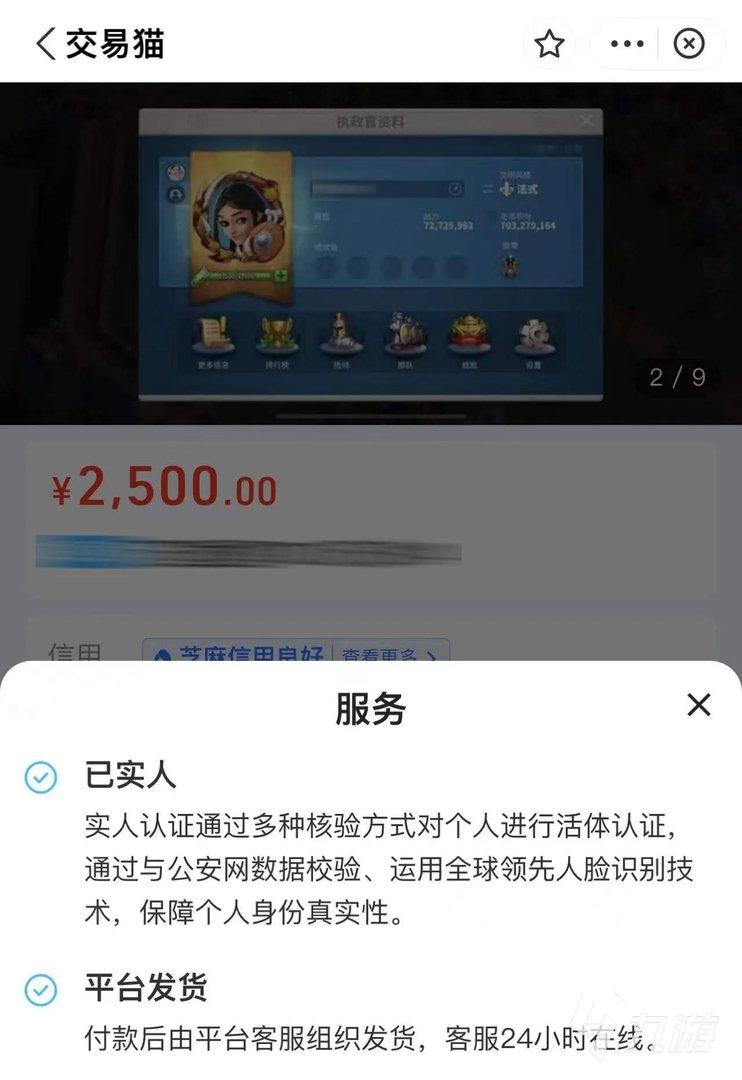Click the star favorite icon in top bar
This screenshot has height=1080, width=742.
549,44
